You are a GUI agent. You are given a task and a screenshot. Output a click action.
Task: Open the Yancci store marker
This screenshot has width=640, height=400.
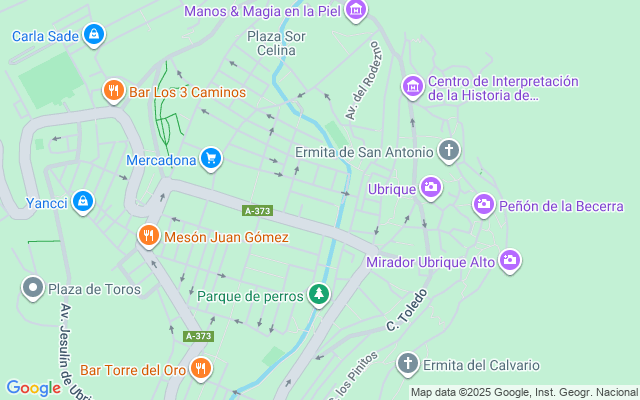point(83,203)
